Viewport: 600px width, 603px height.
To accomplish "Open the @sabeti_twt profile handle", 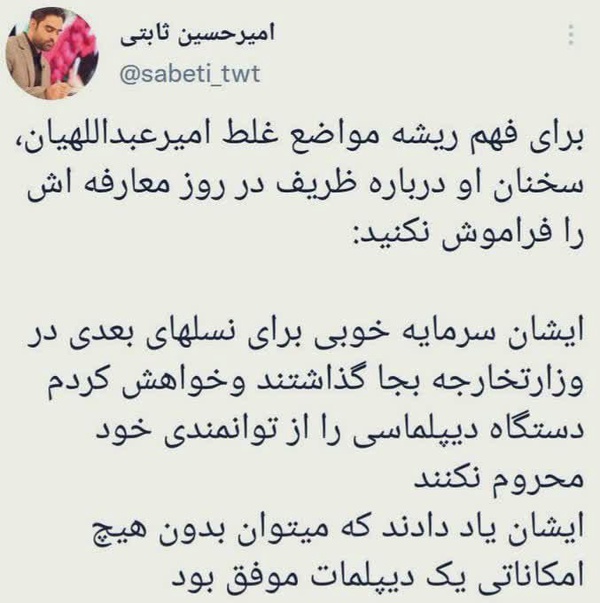I will (x=190, y=74).
